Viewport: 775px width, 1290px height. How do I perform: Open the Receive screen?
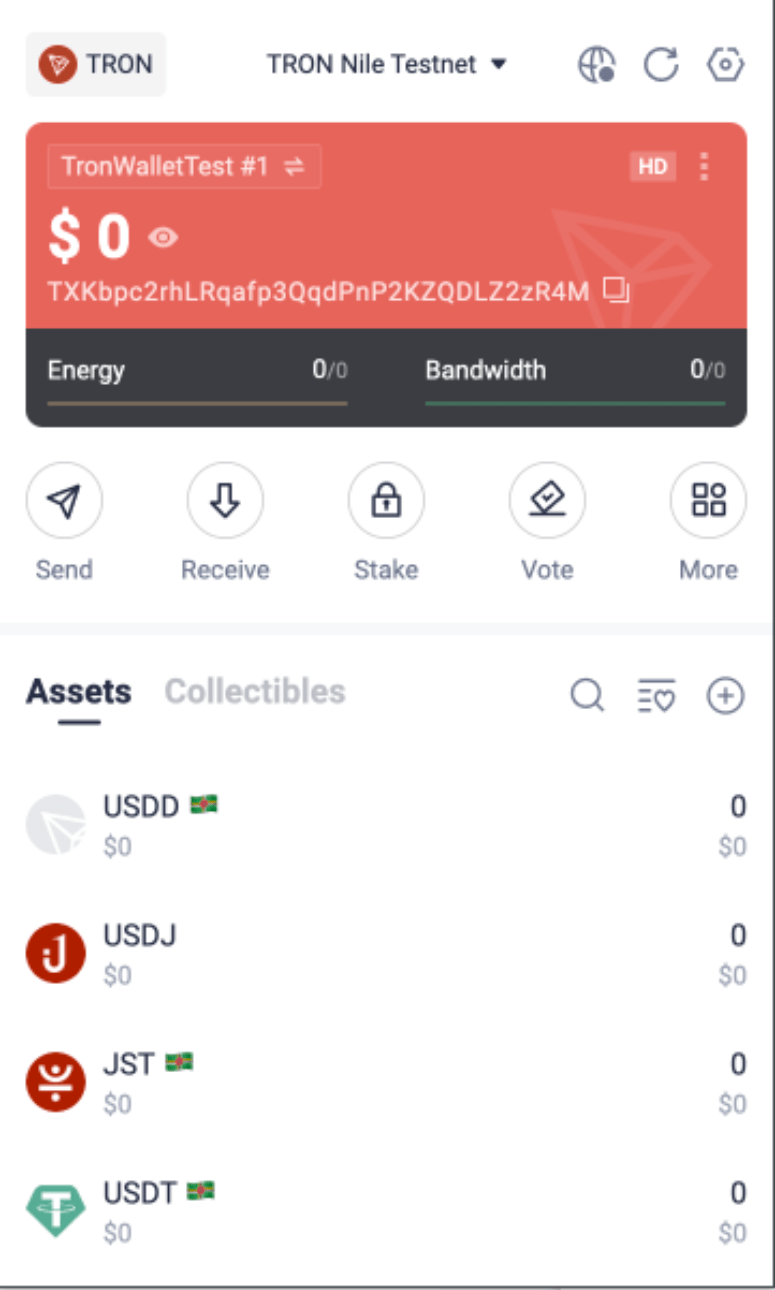(225, 501)
